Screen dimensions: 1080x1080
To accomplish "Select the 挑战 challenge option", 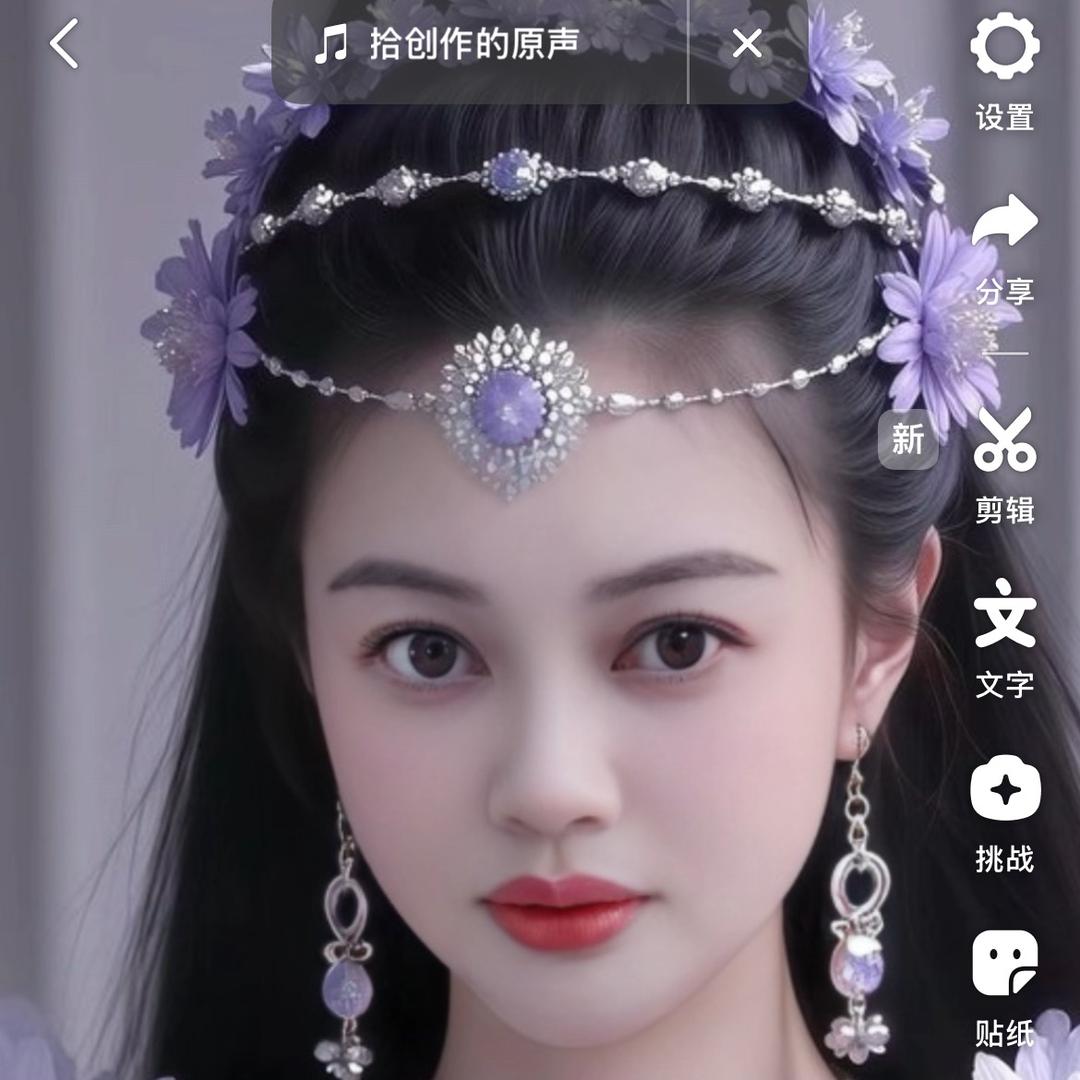I will click(x=1005, y=812).
